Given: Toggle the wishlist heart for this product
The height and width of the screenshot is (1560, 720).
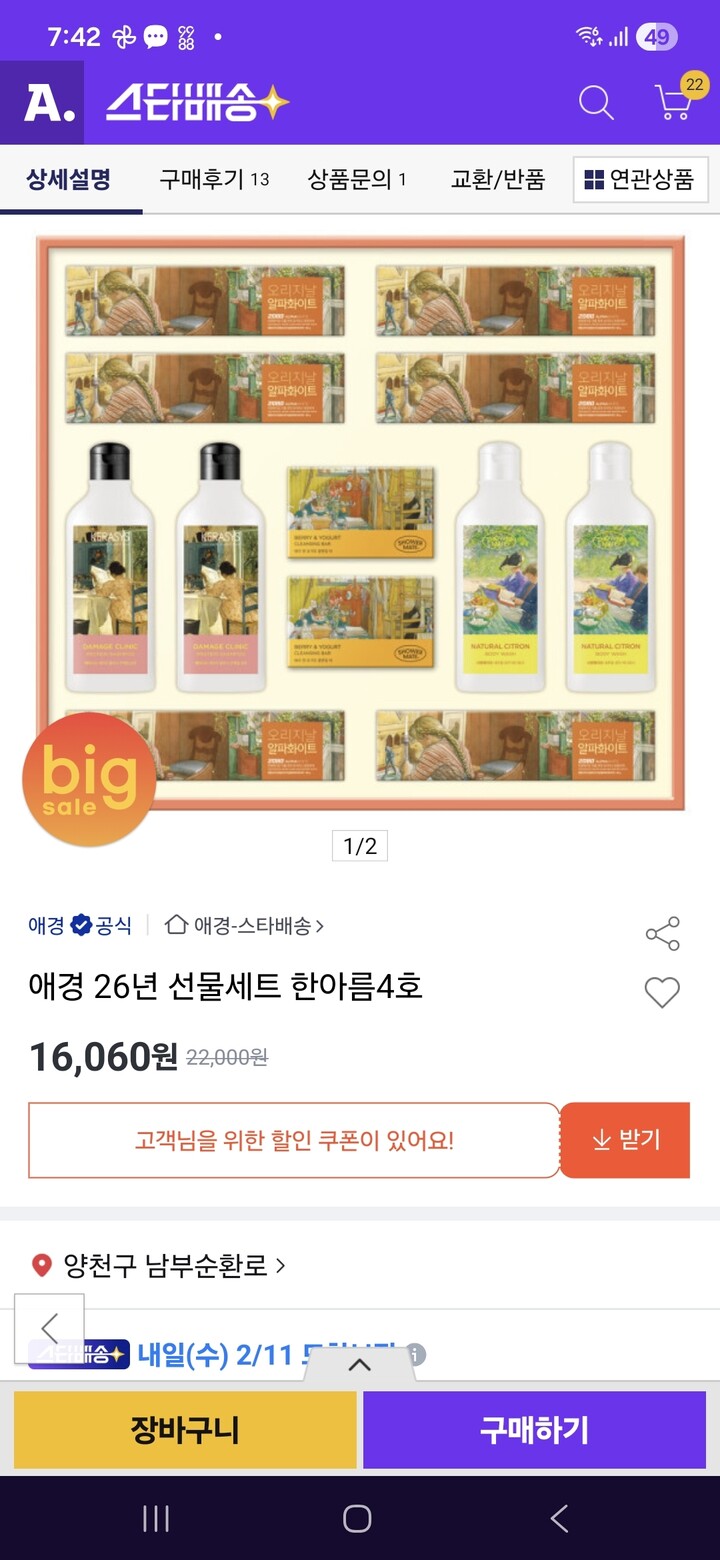Looking at the screenshot, I should [x=661, y=993].
